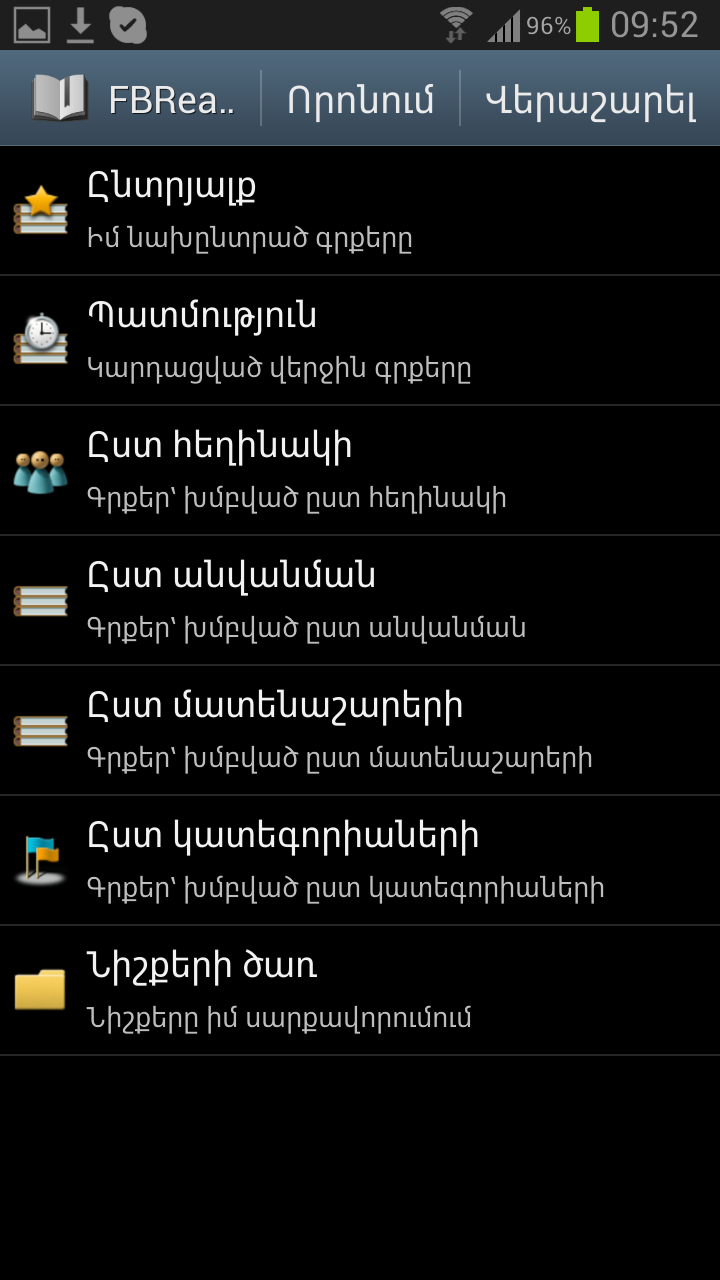Viewport: 720px width, 1280px height.
Task: Select the Ըստ մատենաշարերի row
Action: 360,731
